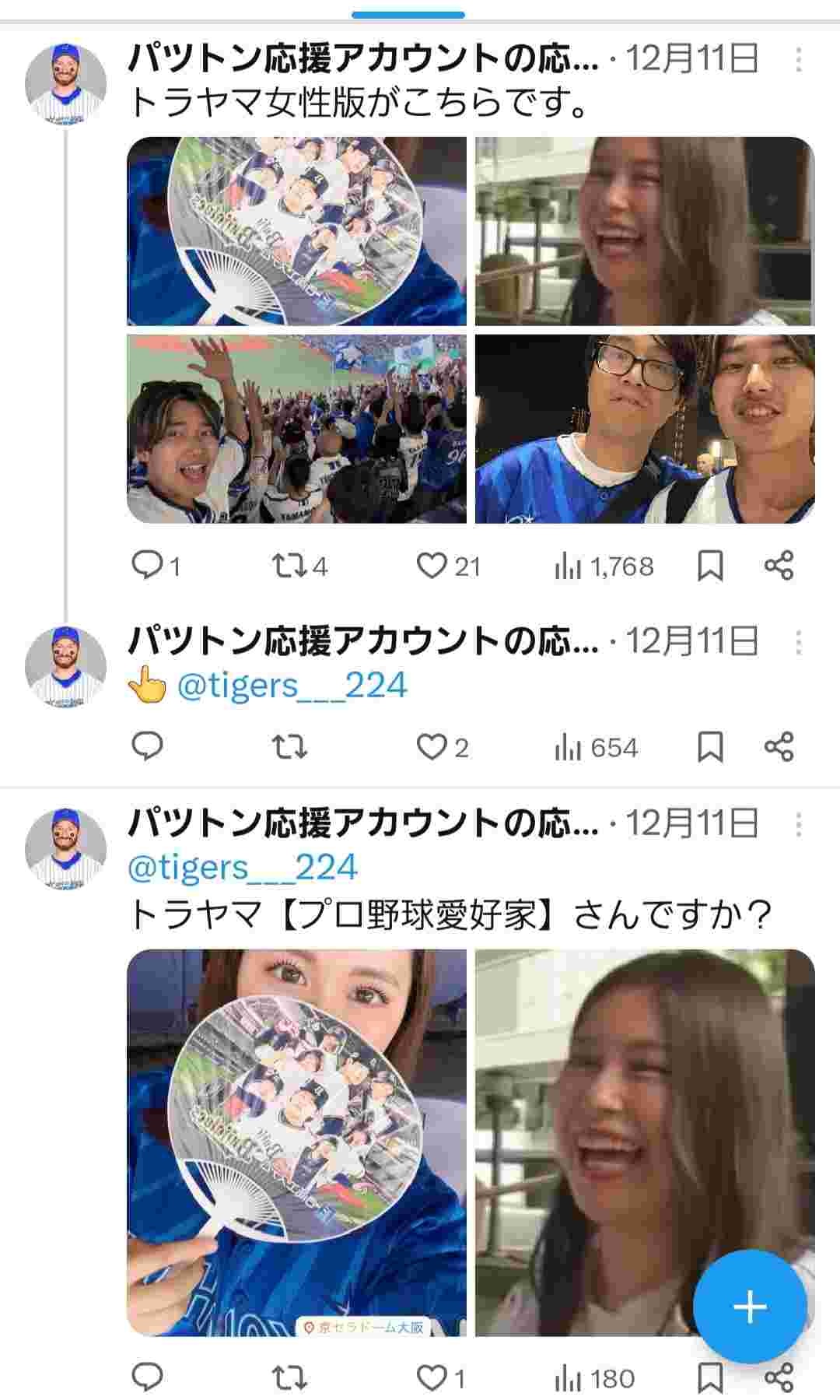Open the two men selfie photo
Viewport: 840px width, 1400px height.
tap(645, 429)
